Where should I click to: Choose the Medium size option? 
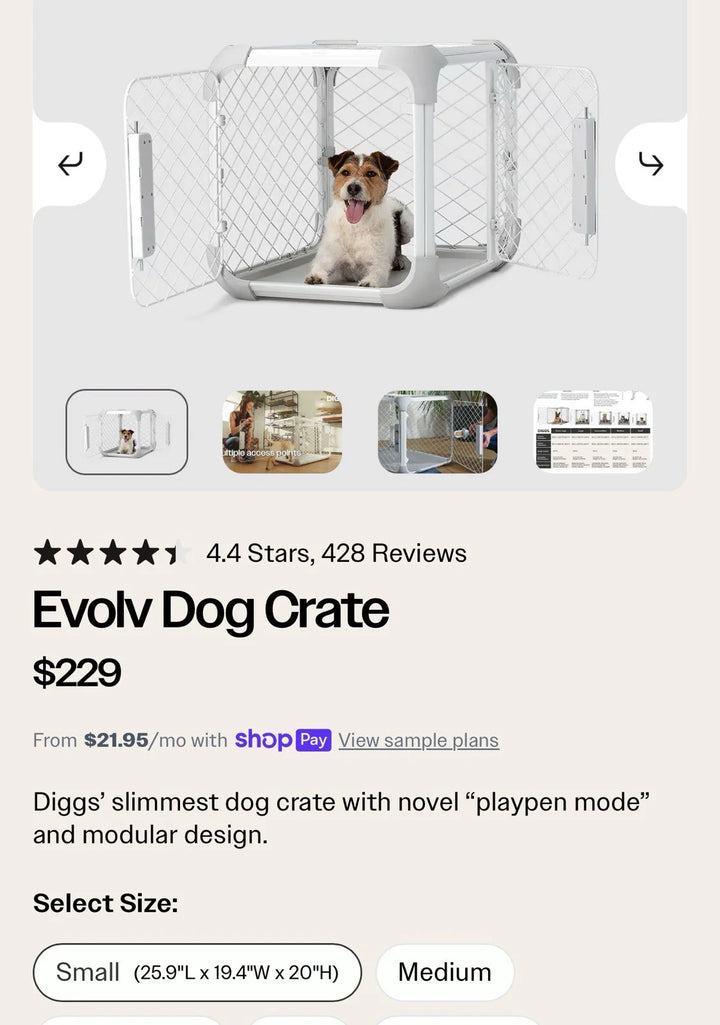coord(445,972)
